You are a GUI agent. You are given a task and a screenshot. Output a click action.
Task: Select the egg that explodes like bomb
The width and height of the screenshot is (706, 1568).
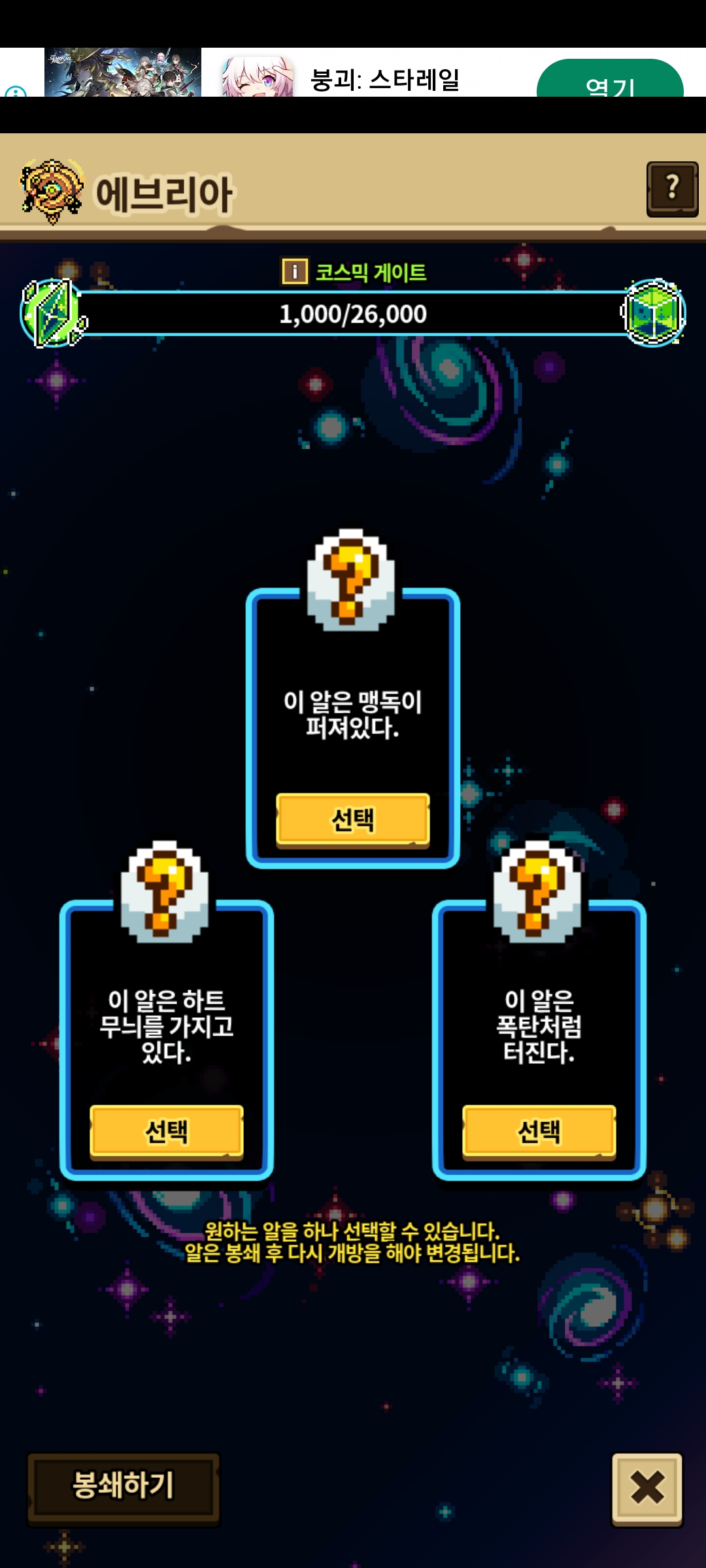539,1132
